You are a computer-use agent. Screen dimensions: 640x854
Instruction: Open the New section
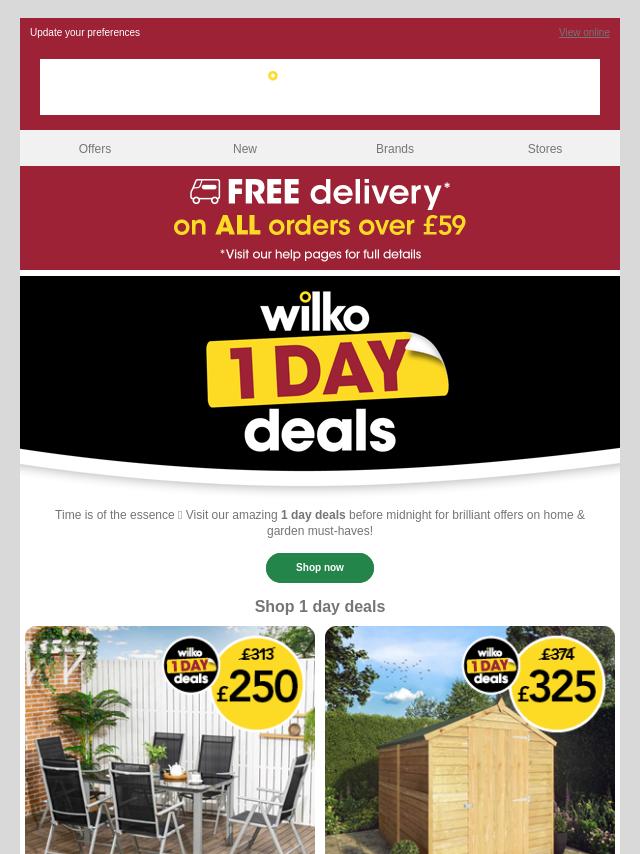pyautogui.click(x=245, y=149)
